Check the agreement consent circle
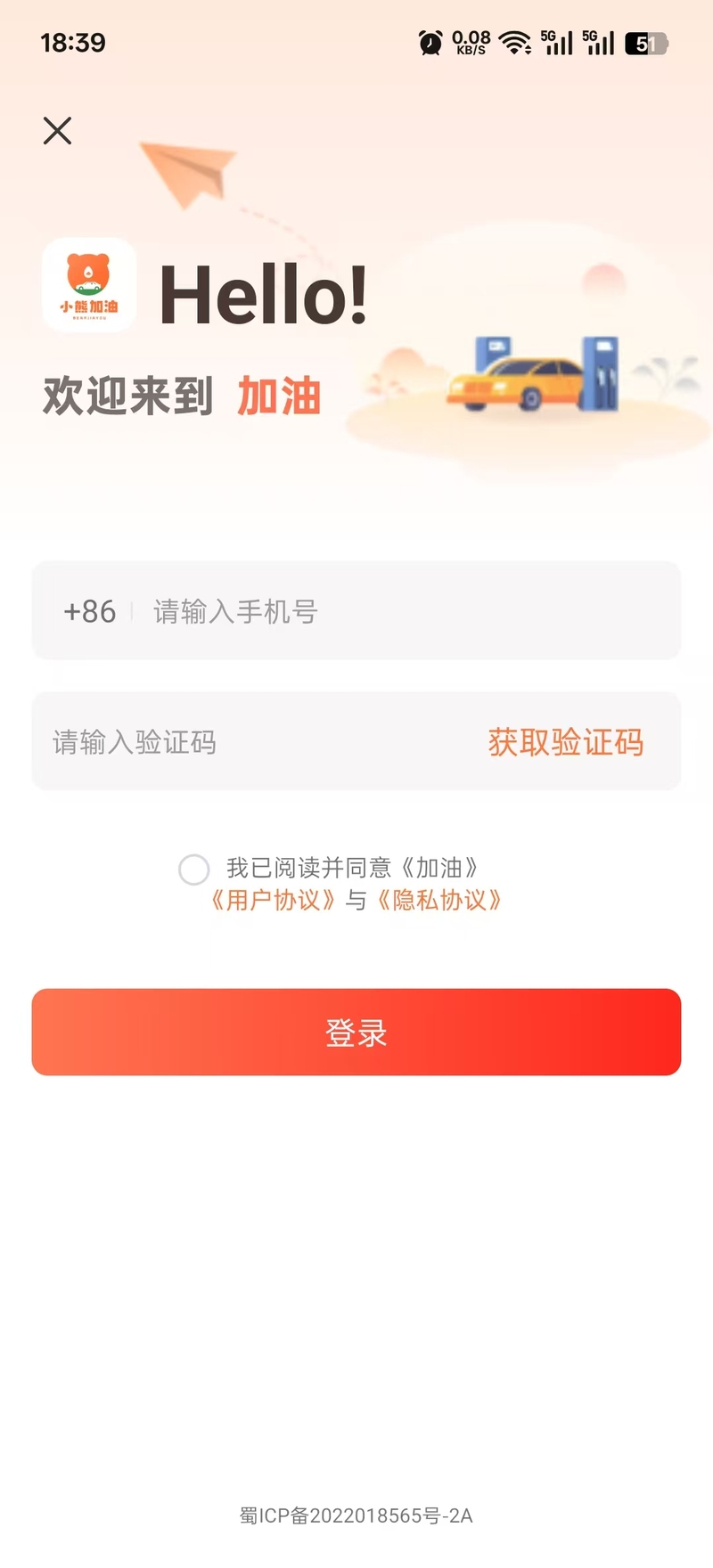713x1568 pixels. click(193, 869)
